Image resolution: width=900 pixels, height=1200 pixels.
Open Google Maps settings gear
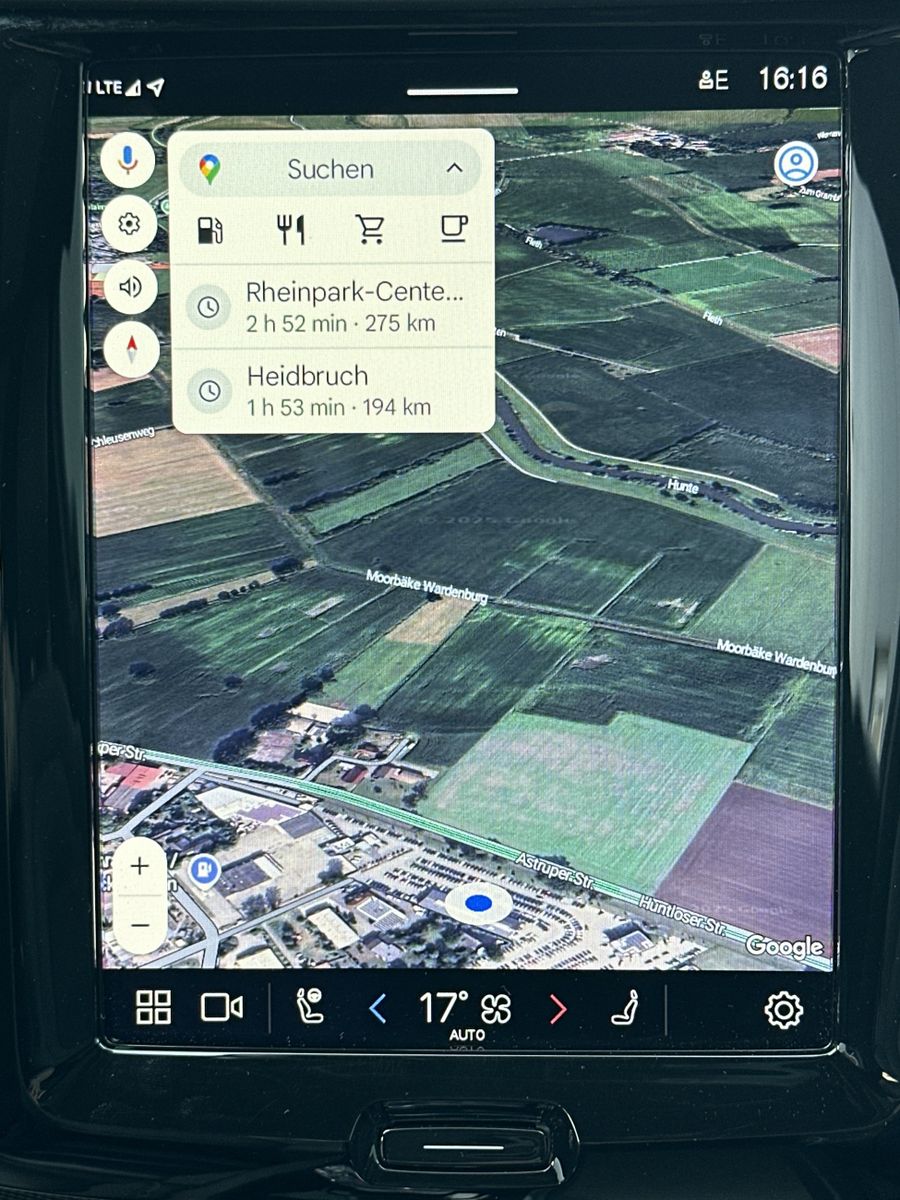pos(129,224)
